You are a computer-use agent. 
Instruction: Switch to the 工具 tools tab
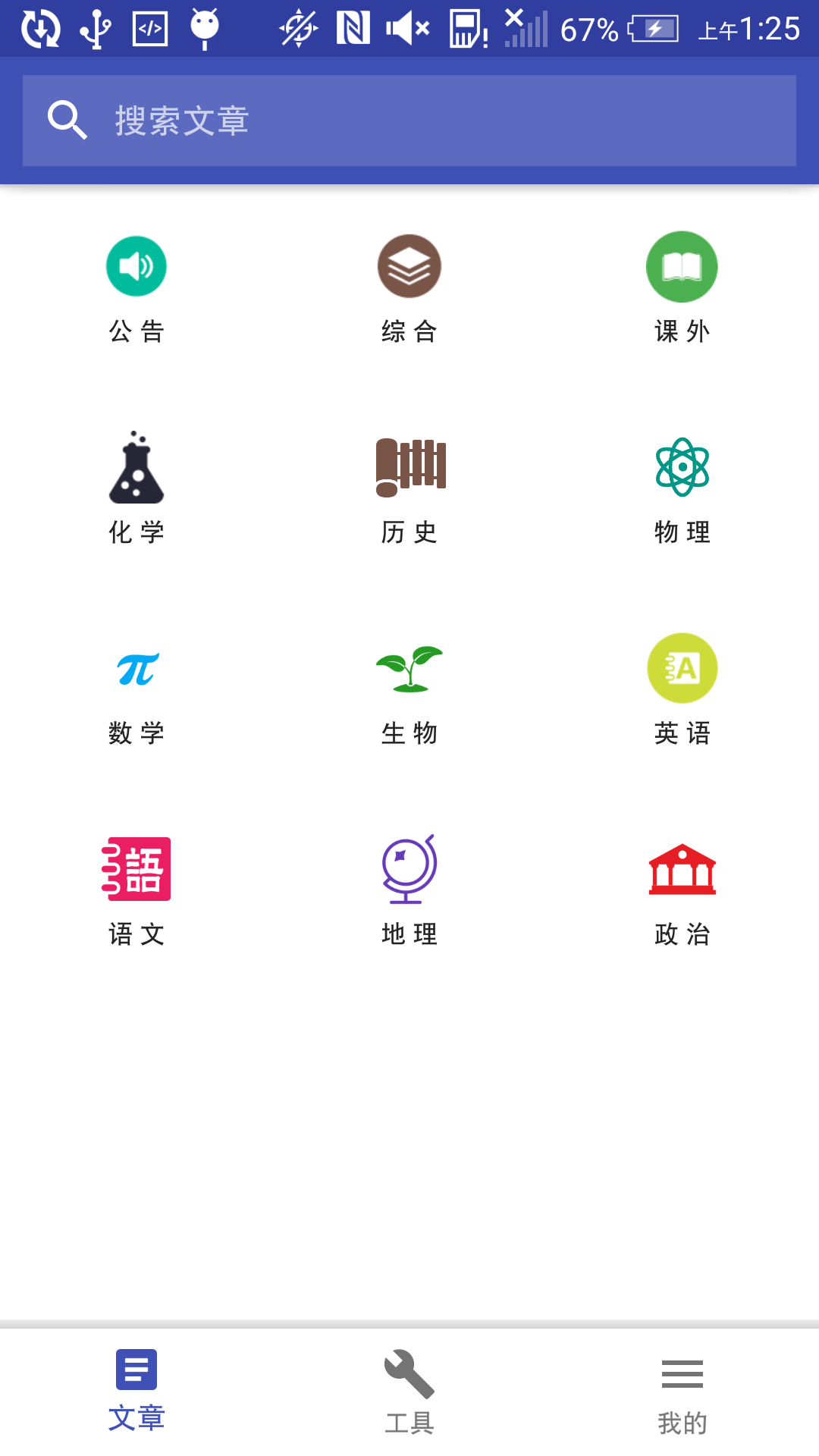(409, 1391)
